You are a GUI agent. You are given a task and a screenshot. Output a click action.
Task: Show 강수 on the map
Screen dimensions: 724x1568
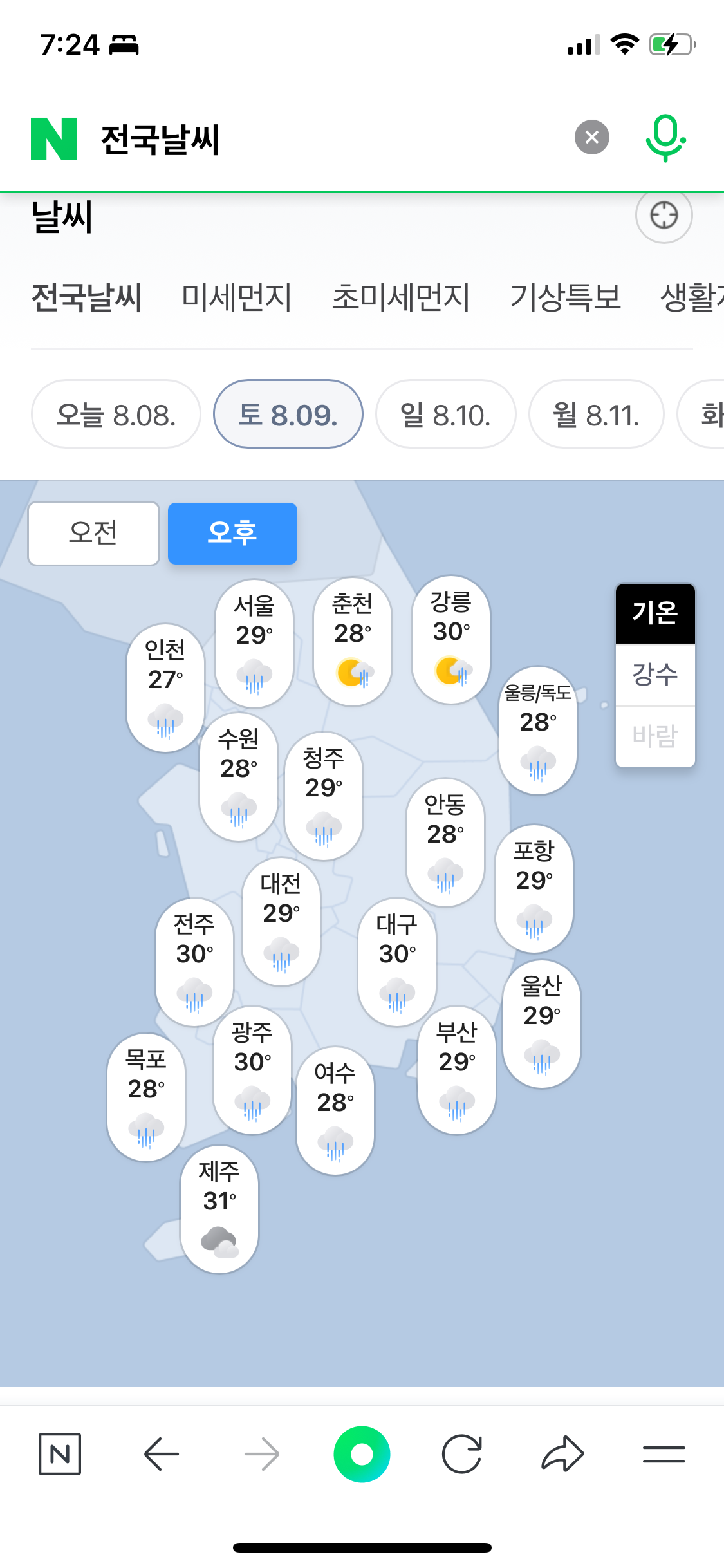(x=654, y=675)
